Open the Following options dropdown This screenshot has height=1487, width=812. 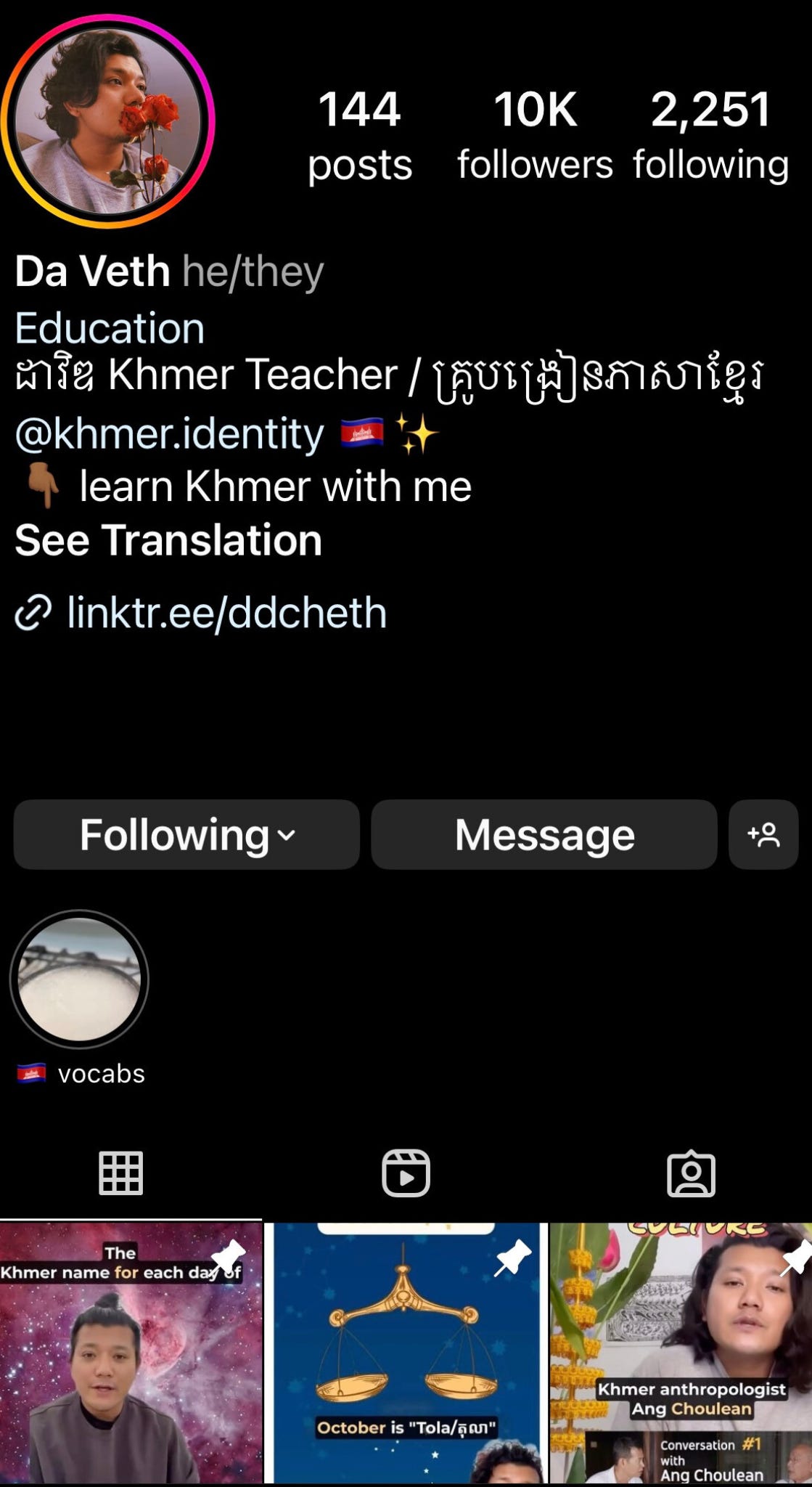click(186, 835)
